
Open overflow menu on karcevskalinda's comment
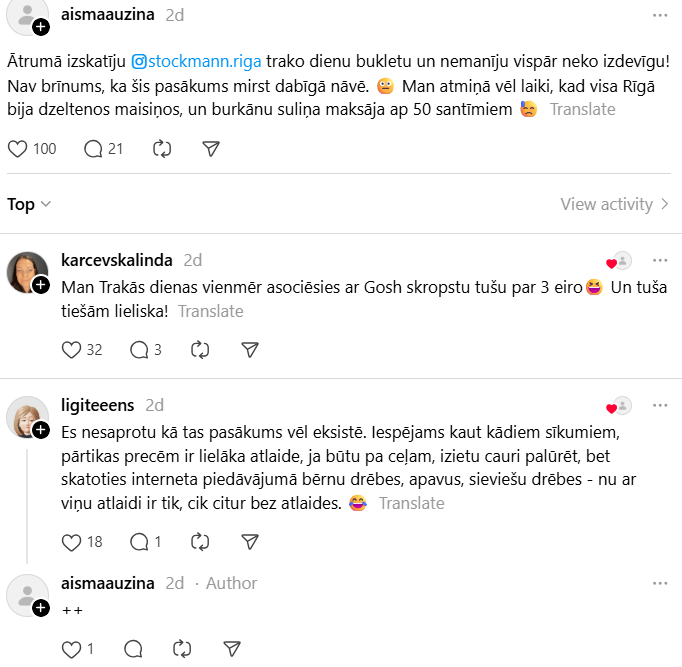pyautogui.click(x=660, y=260)
